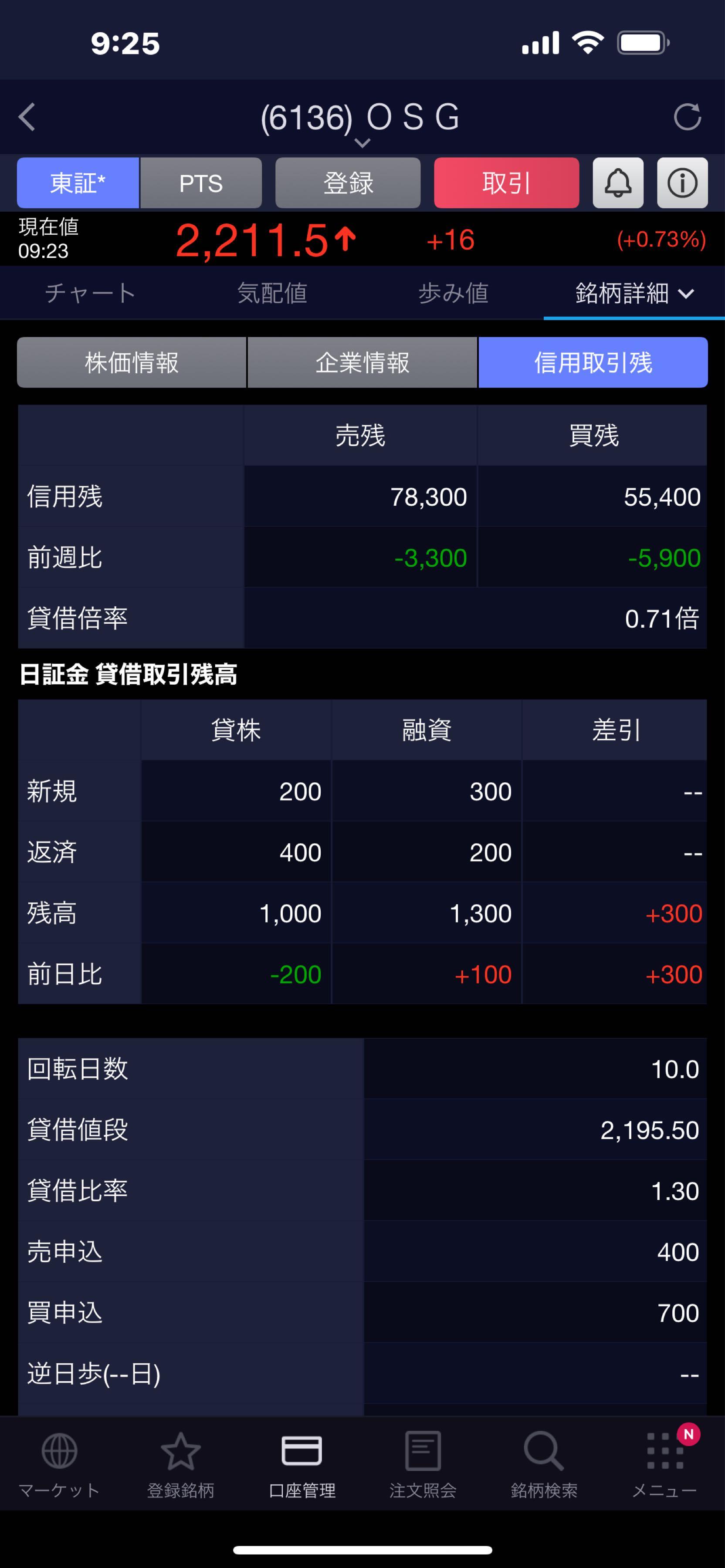
Task: Select the 企業情報 segment
Action: point(362,363)
